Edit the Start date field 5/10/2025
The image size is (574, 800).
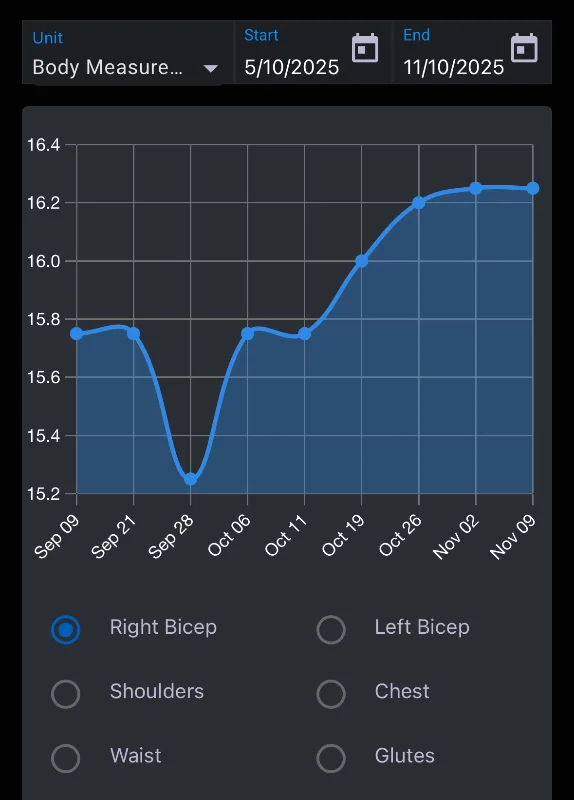coord(291,67)
